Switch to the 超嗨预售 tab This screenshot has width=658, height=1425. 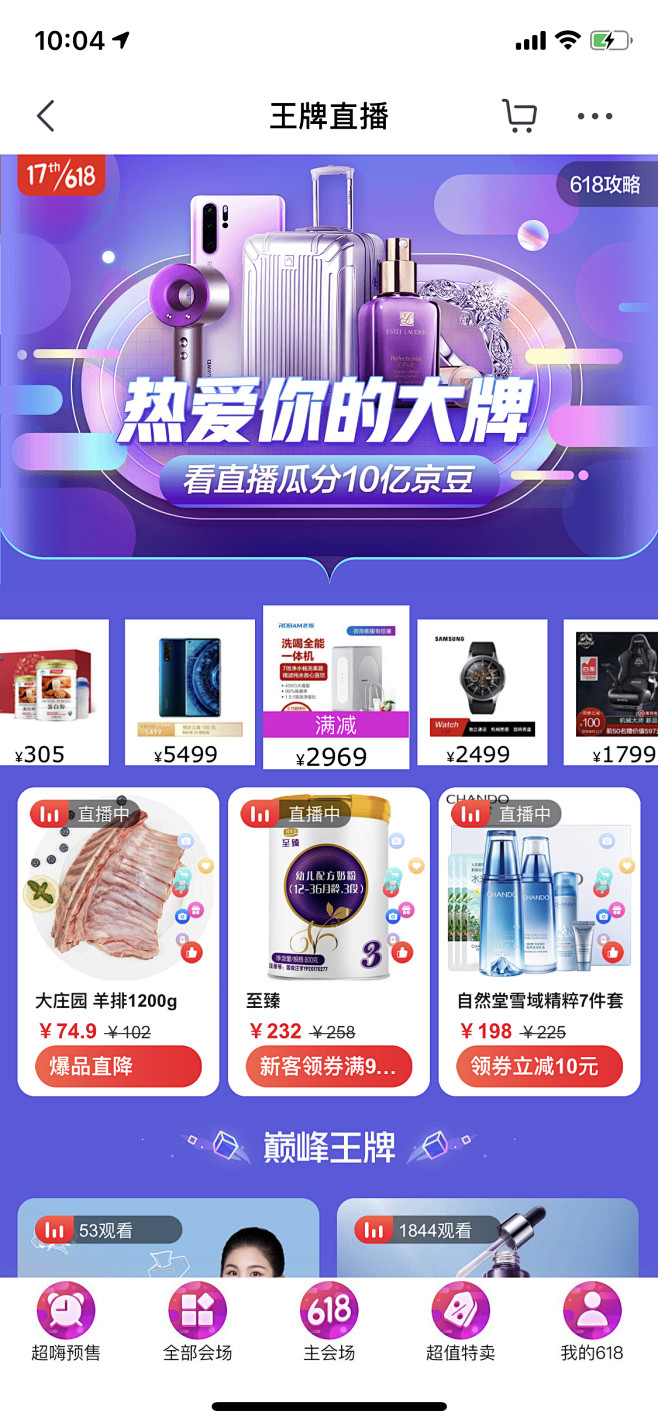pyautogui.click(x=66, y=1323)
